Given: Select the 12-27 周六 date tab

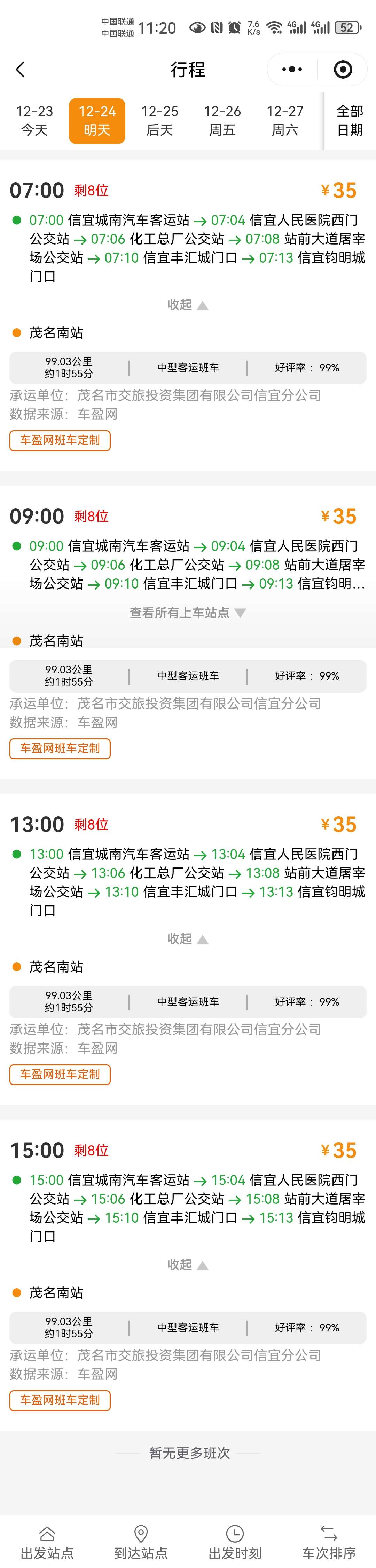Looking at the screenshot, I should click(284, 120).
